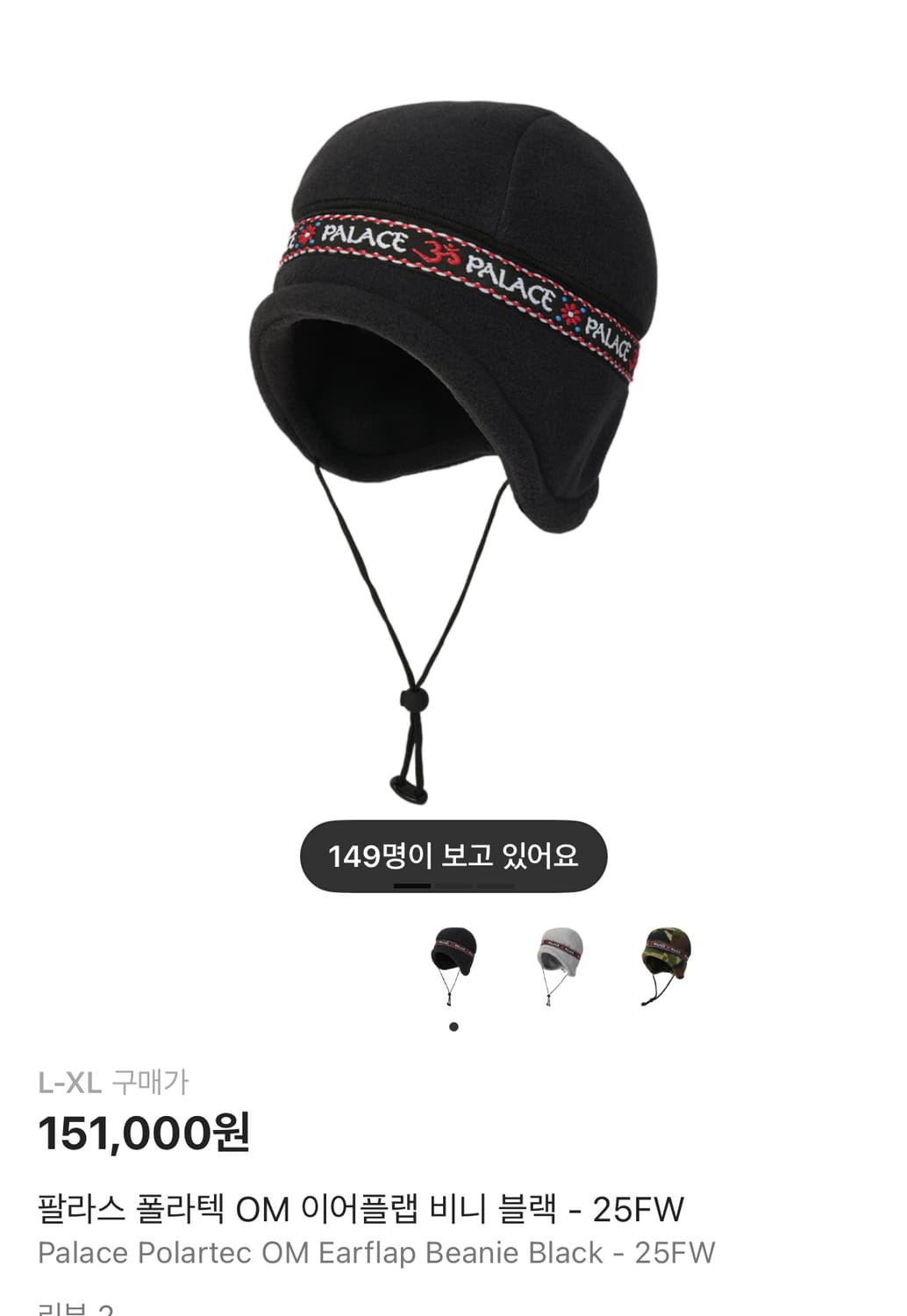Select the second carousel indicator bar

(453, 887)
